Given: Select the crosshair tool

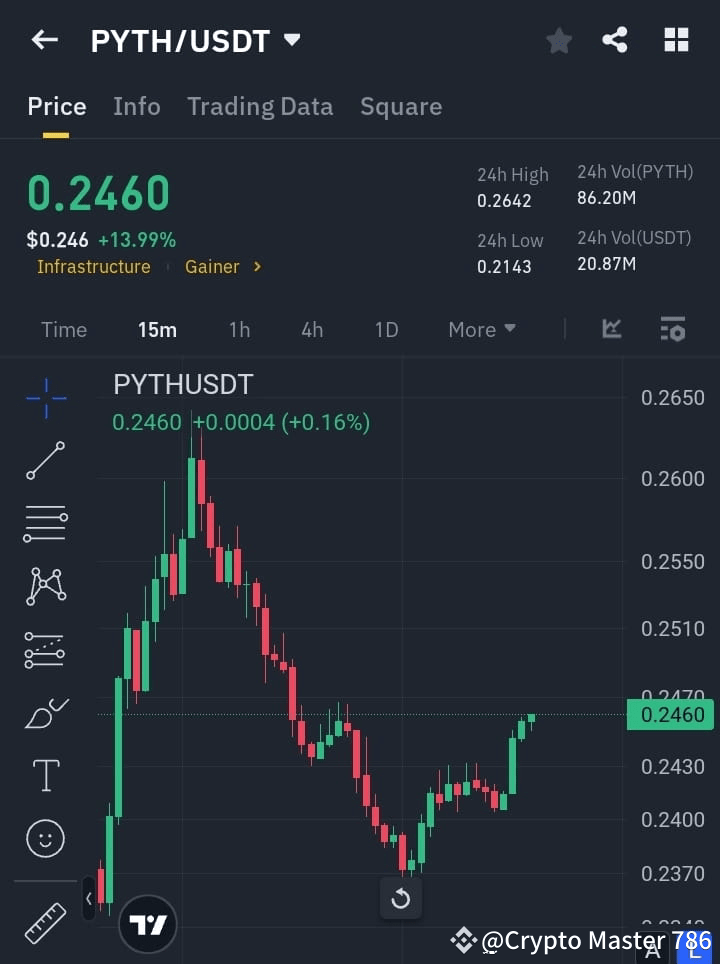Looking at the screenshot, I should tap(45, 399).
